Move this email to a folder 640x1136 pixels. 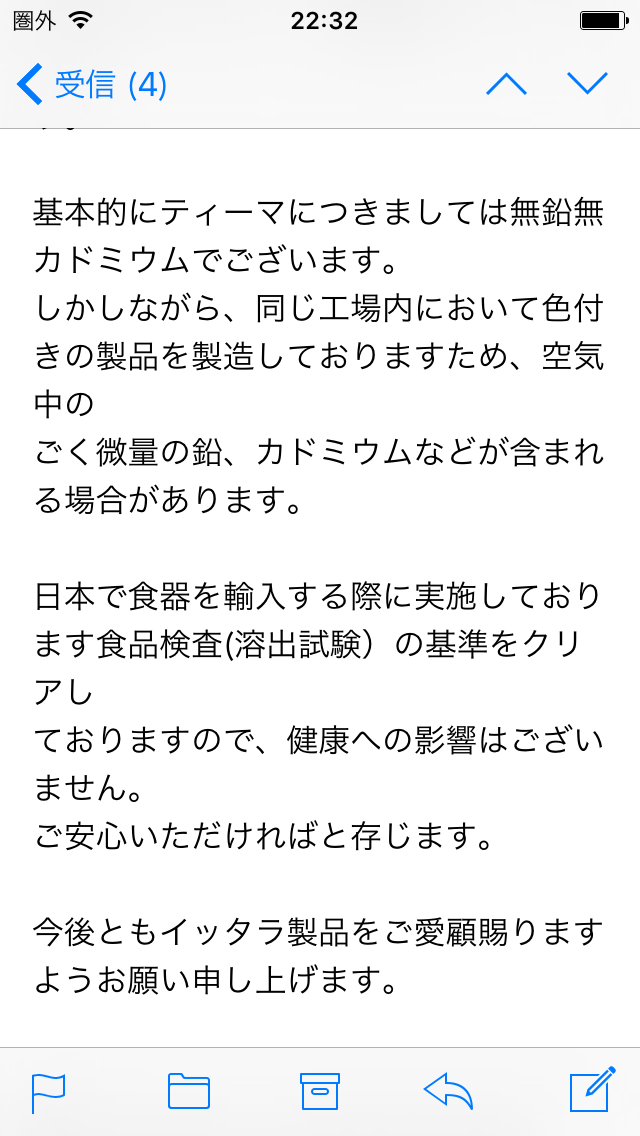coord(188,1090)
